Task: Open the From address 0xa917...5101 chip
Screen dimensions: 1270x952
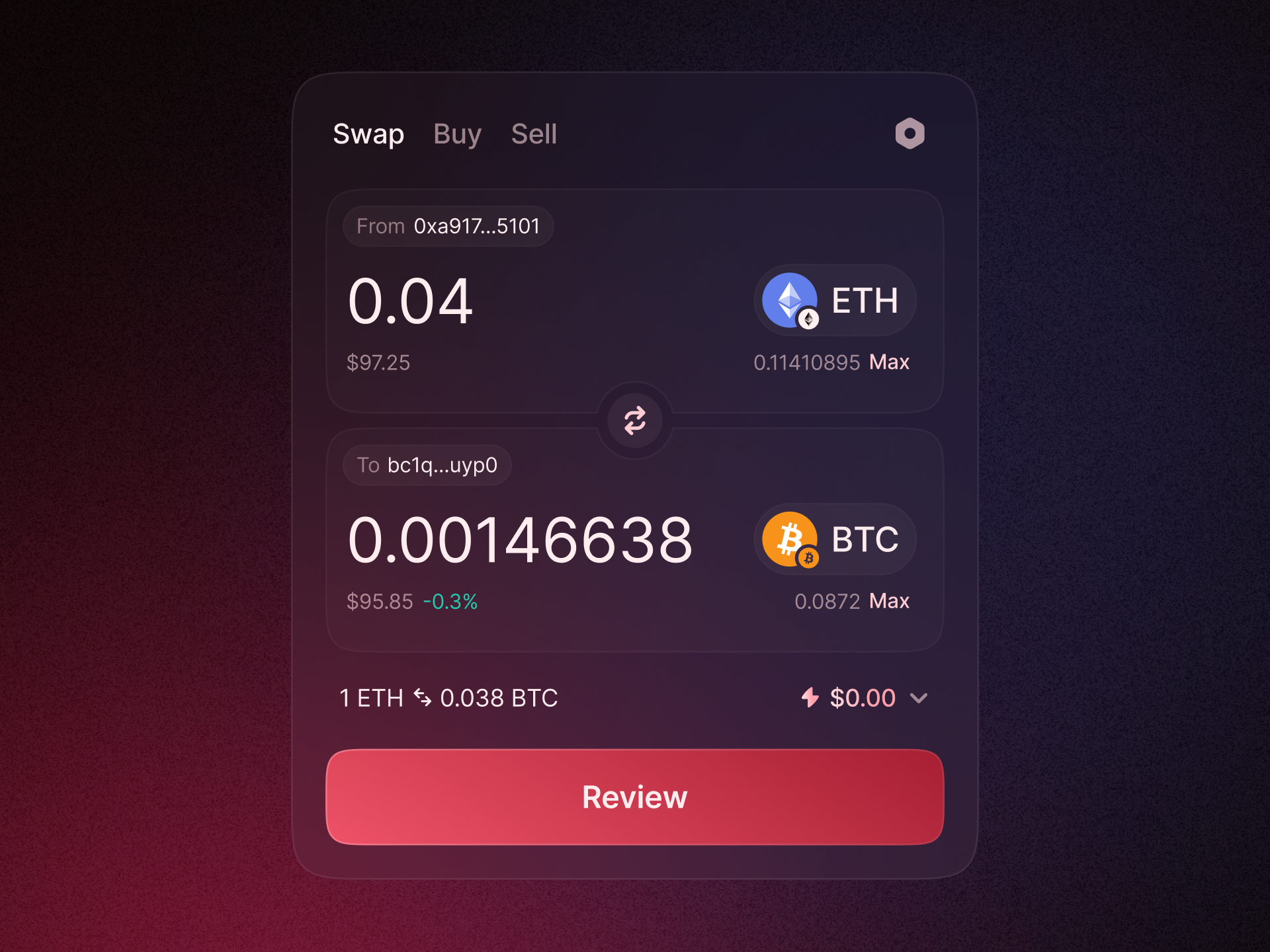Action: coord(448,226)
